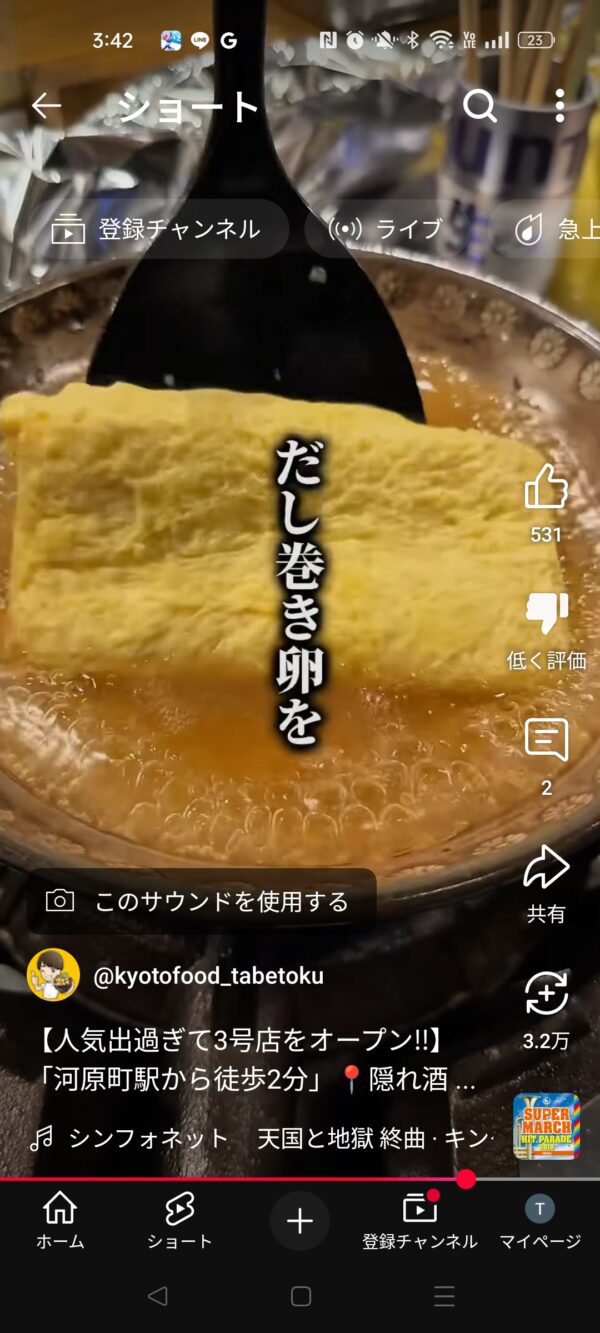This screenshot has height=1333, width=600.
Task: Open search in Shorts
Action: [480, 106]
